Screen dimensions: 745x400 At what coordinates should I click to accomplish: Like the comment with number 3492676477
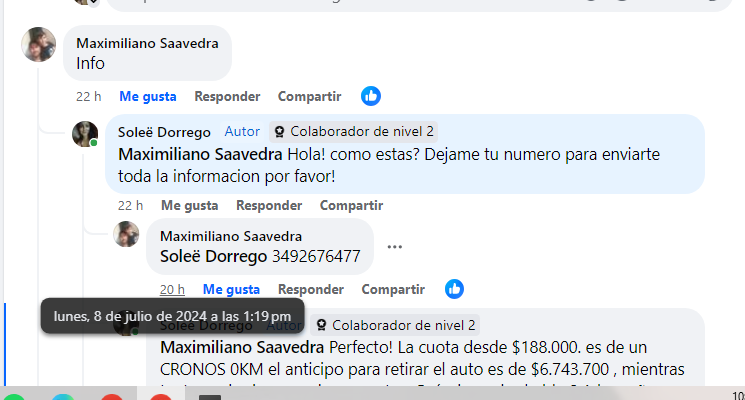(231, 289)
